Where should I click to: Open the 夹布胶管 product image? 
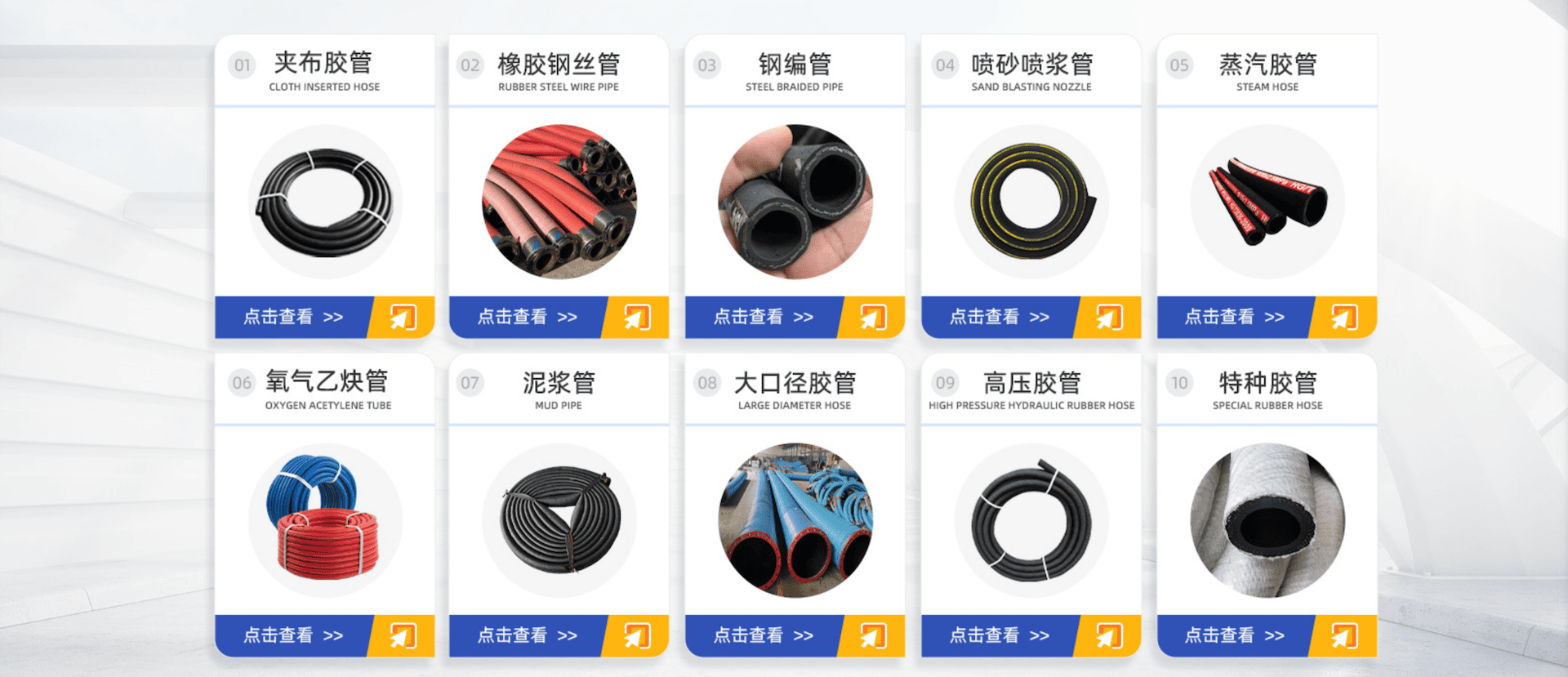(325, 202)
